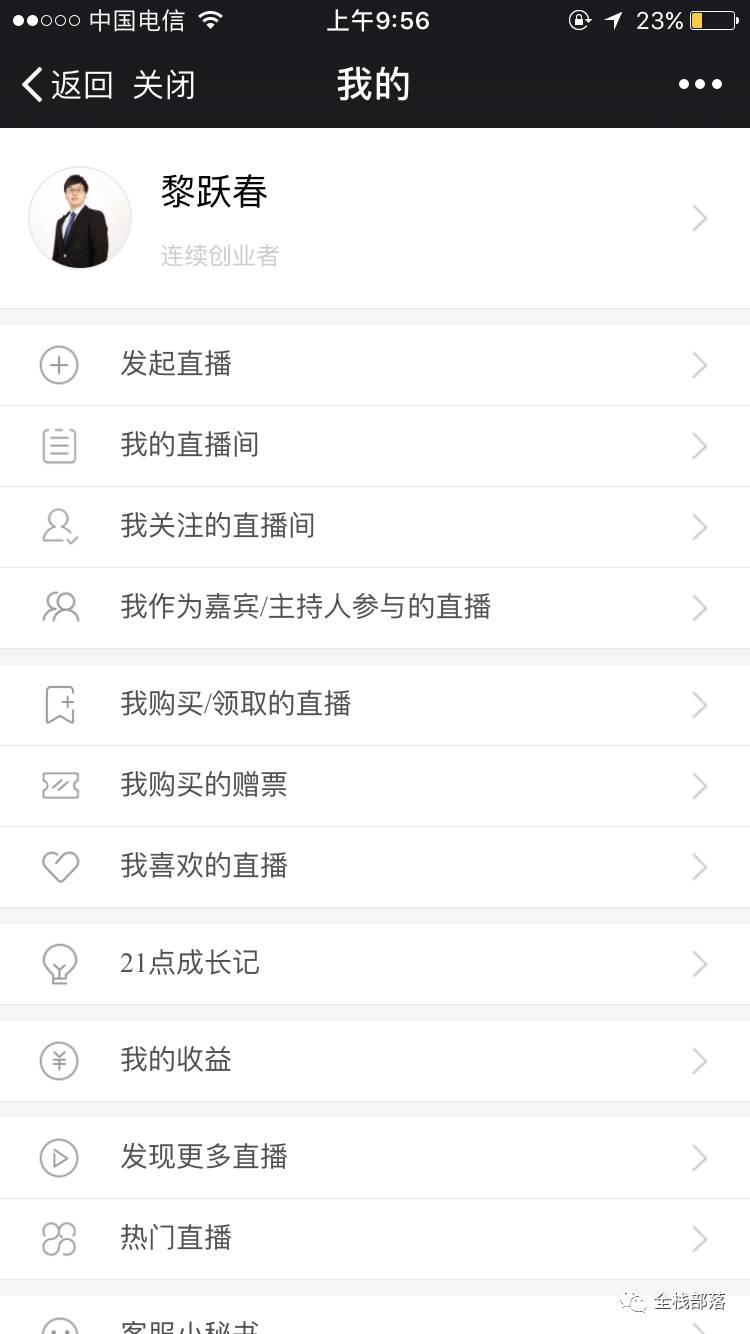This screenshot has width=750, height=1334.
Task: Open 我喜欢的直播
Action: pos(374,867)
